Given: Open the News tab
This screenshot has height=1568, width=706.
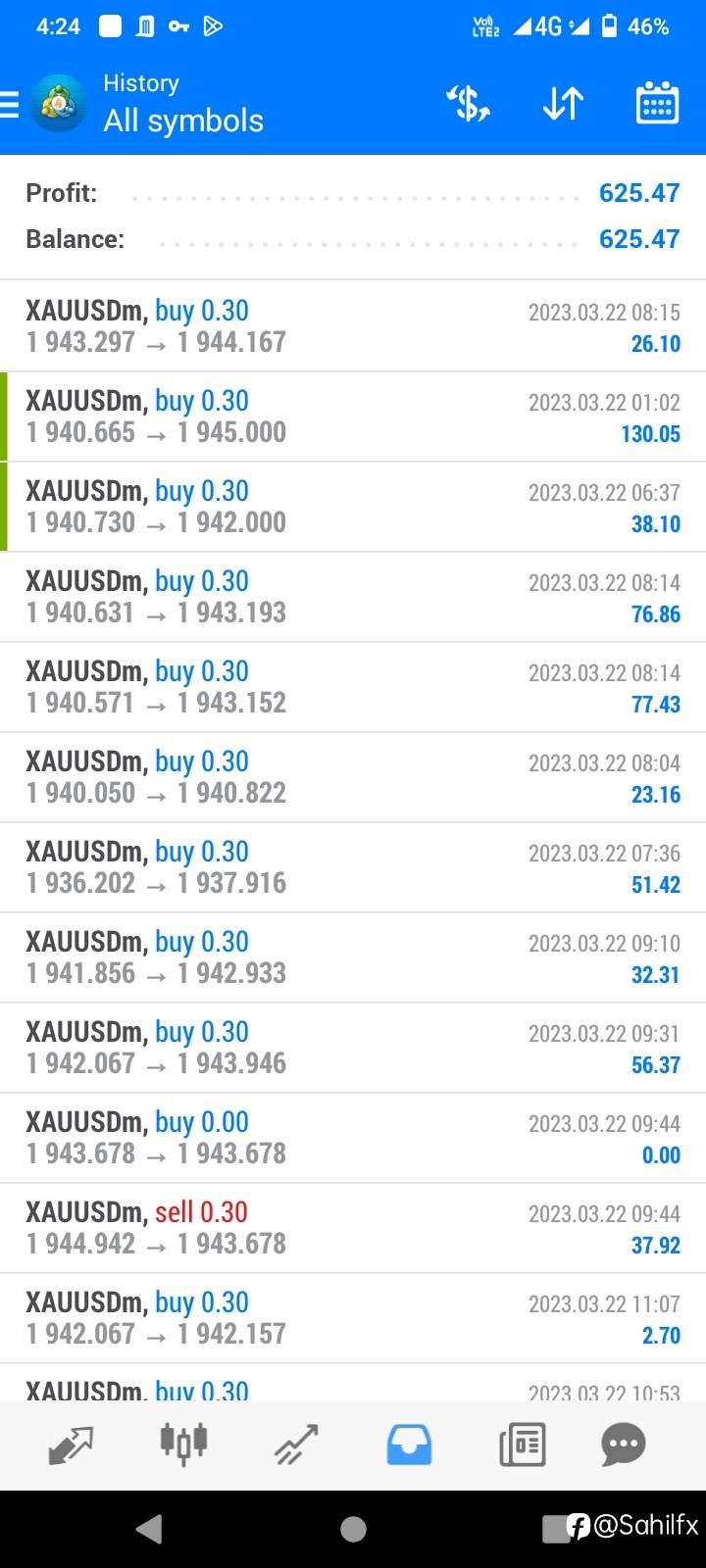Looking at the screenshot, I should pos(522,1445).
